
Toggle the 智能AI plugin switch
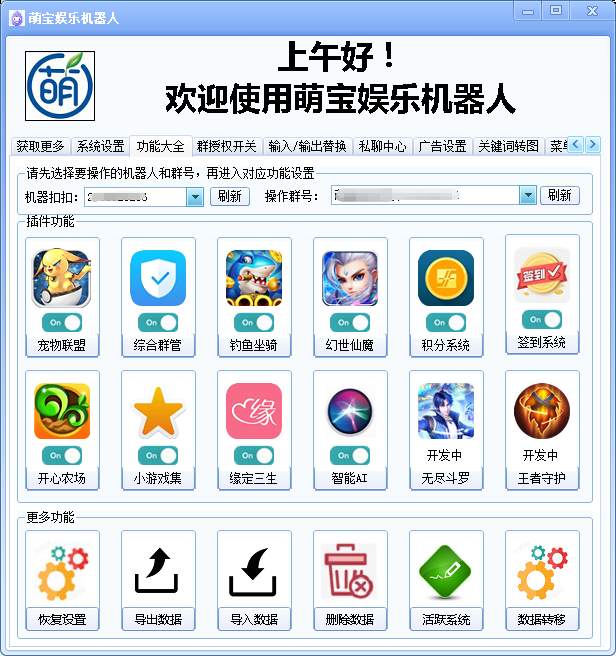(x=349, y=455)
